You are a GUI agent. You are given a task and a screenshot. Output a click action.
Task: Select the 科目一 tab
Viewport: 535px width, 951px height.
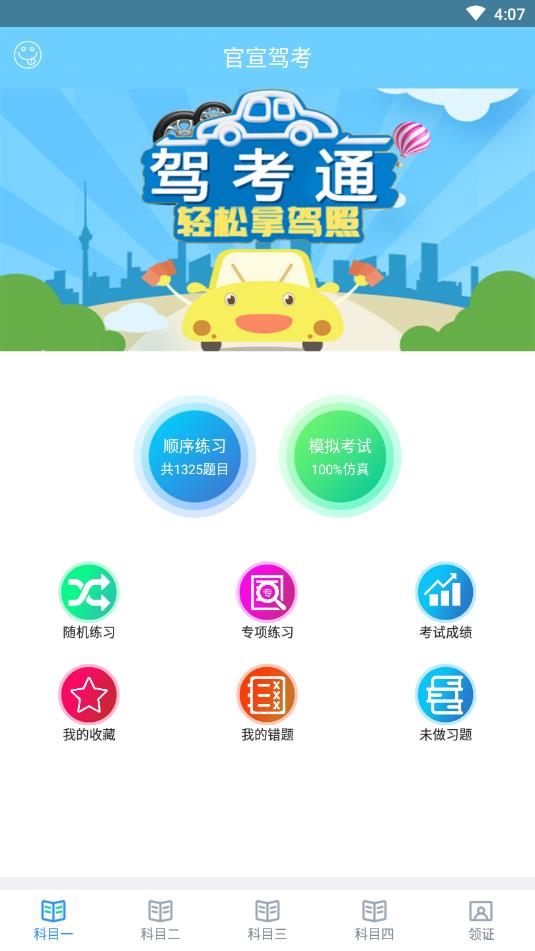(x=53, y=920)
